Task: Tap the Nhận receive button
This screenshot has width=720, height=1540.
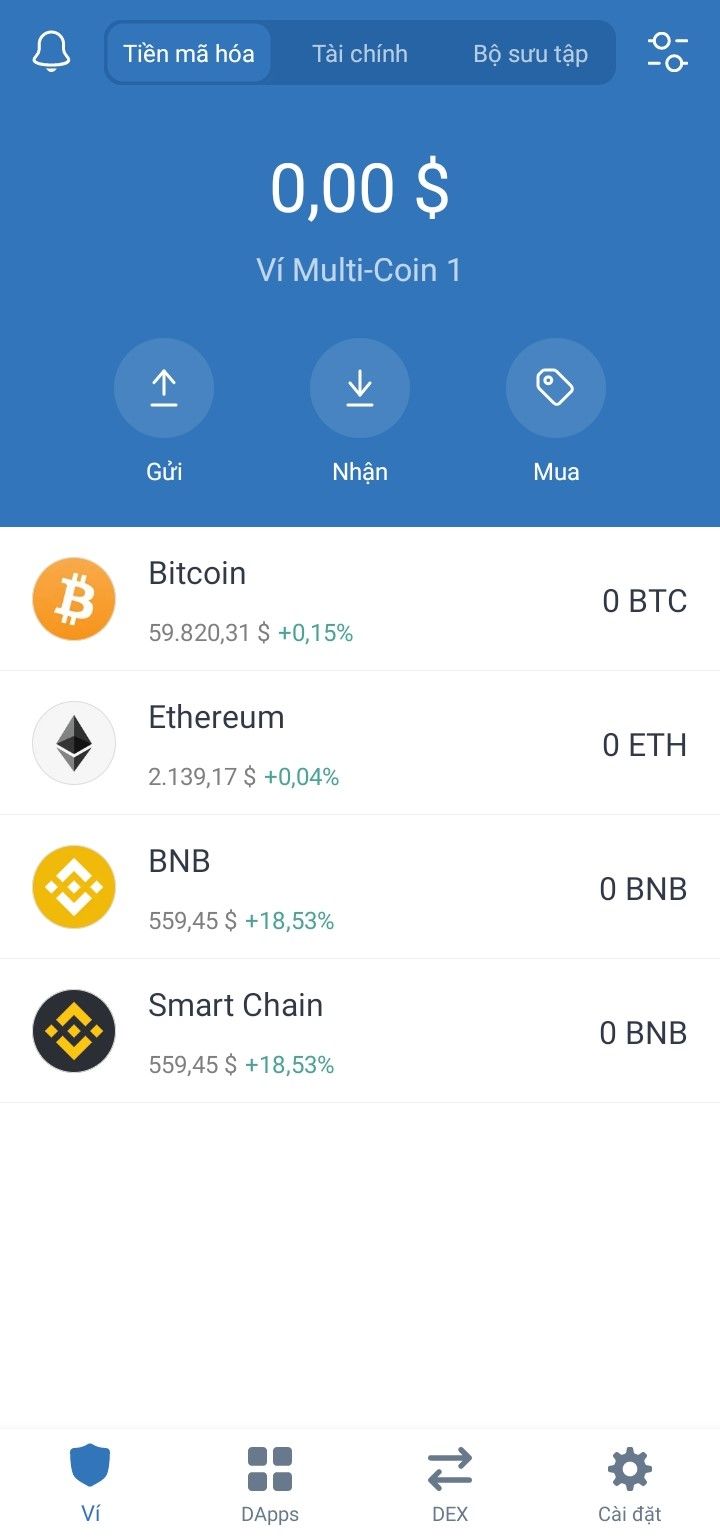Action: tap(360, 389)
